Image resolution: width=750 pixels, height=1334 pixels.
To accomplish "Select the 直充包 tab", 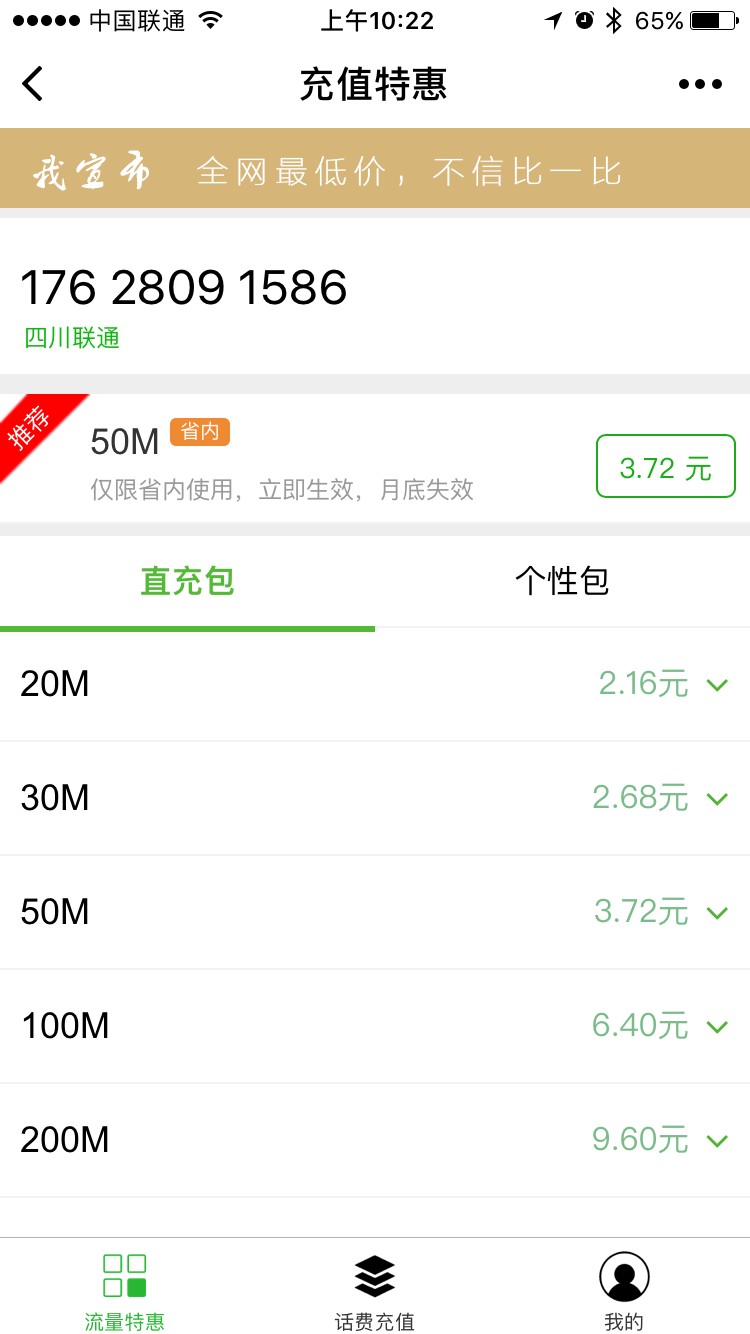I will [187, 581].
